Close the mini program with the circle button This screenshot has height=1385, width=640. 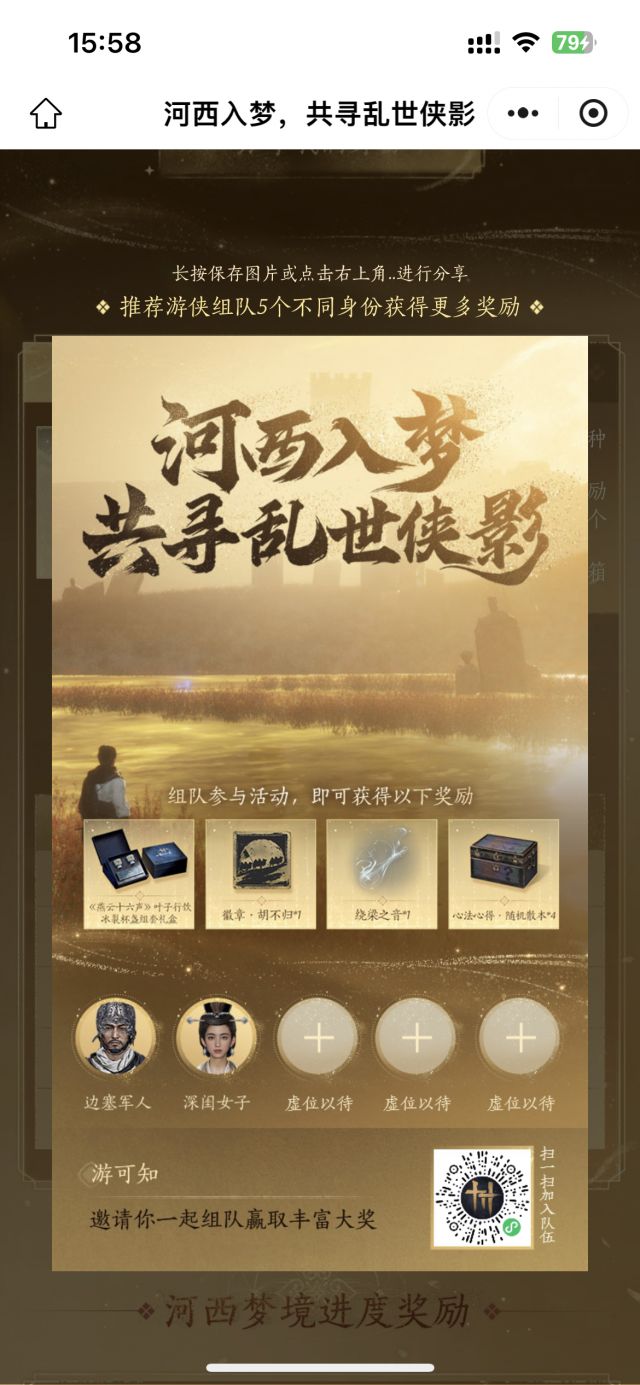(593, 114)
